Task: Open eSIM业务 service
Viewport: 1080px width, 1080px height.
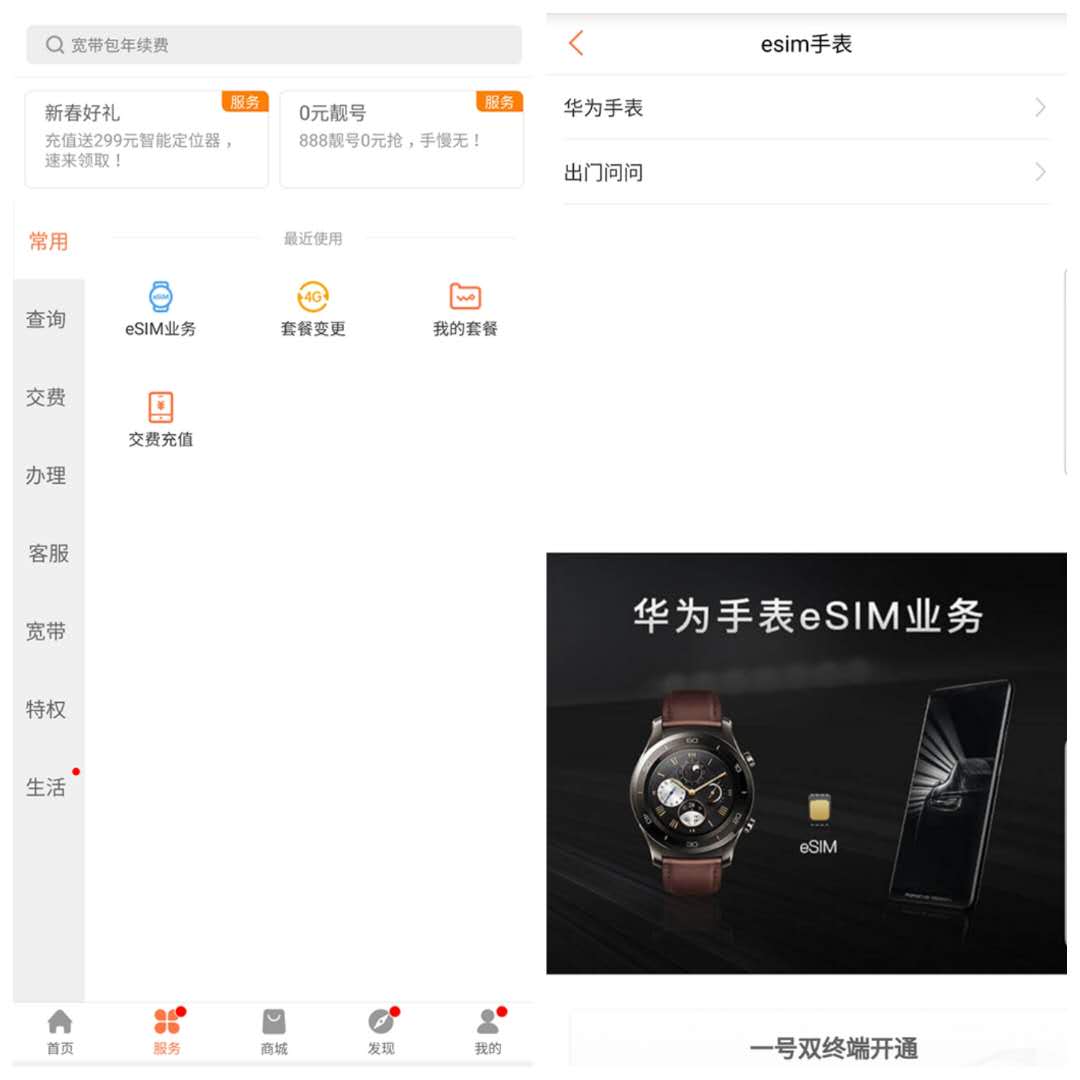Action: [x=161, y=309]
